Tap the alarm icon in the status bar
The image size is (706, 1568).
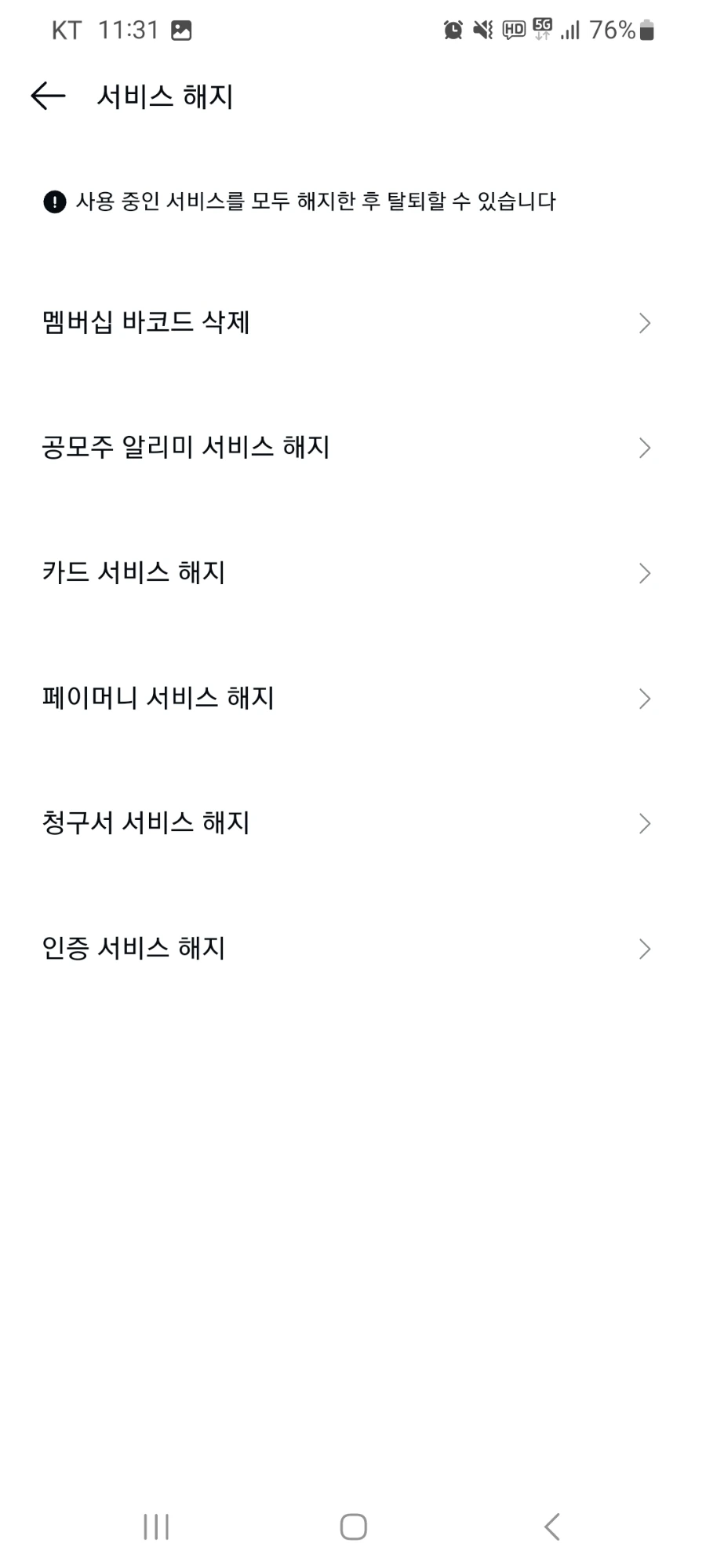click(453, 30)
